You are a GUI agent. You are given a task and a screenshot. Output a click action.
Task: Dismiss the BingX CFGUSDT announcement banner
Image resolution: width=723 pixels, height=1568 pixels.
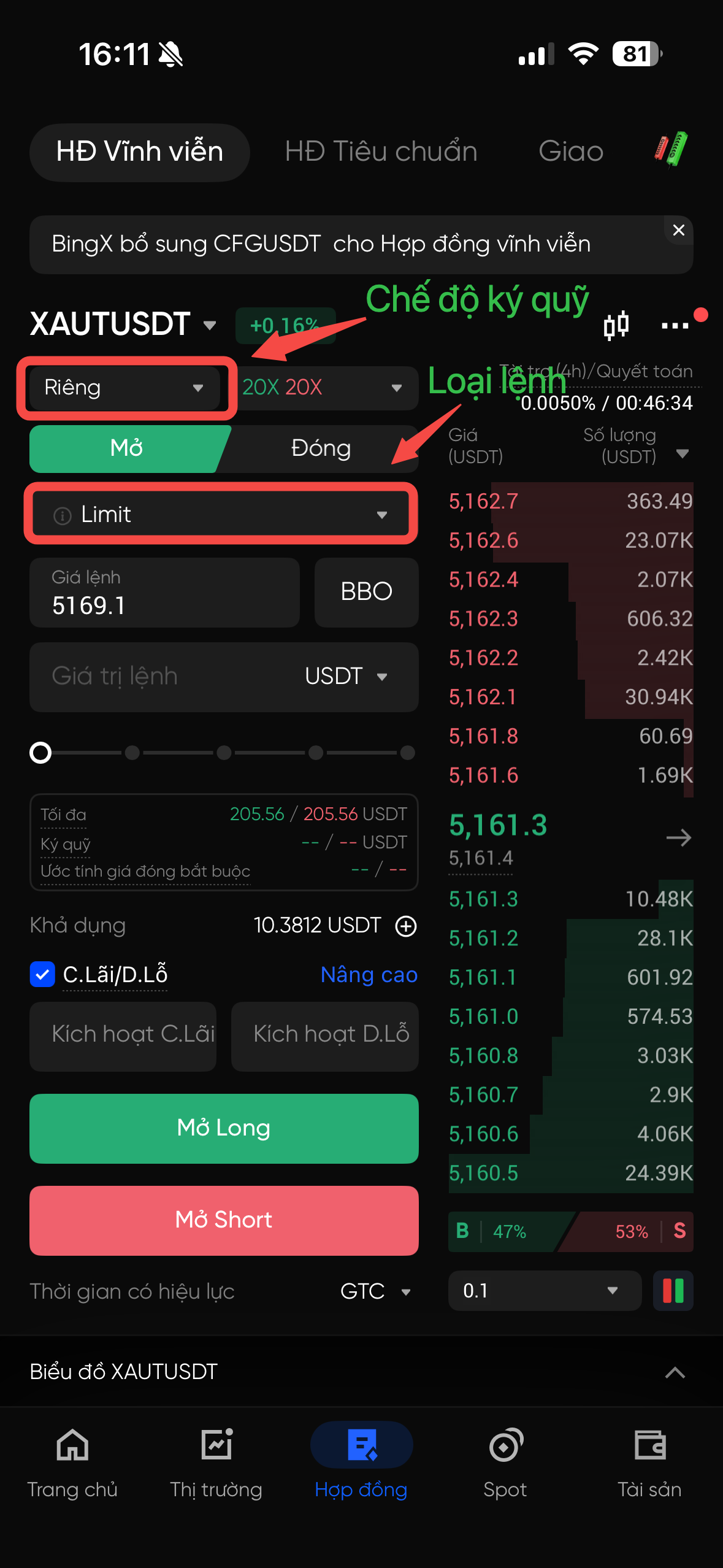678,231
